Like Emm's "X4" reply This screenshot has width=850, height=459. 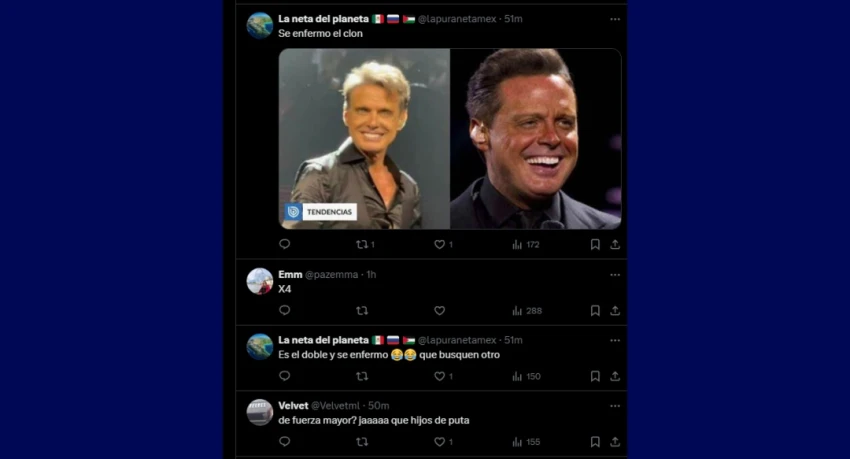tap(439, 310)
